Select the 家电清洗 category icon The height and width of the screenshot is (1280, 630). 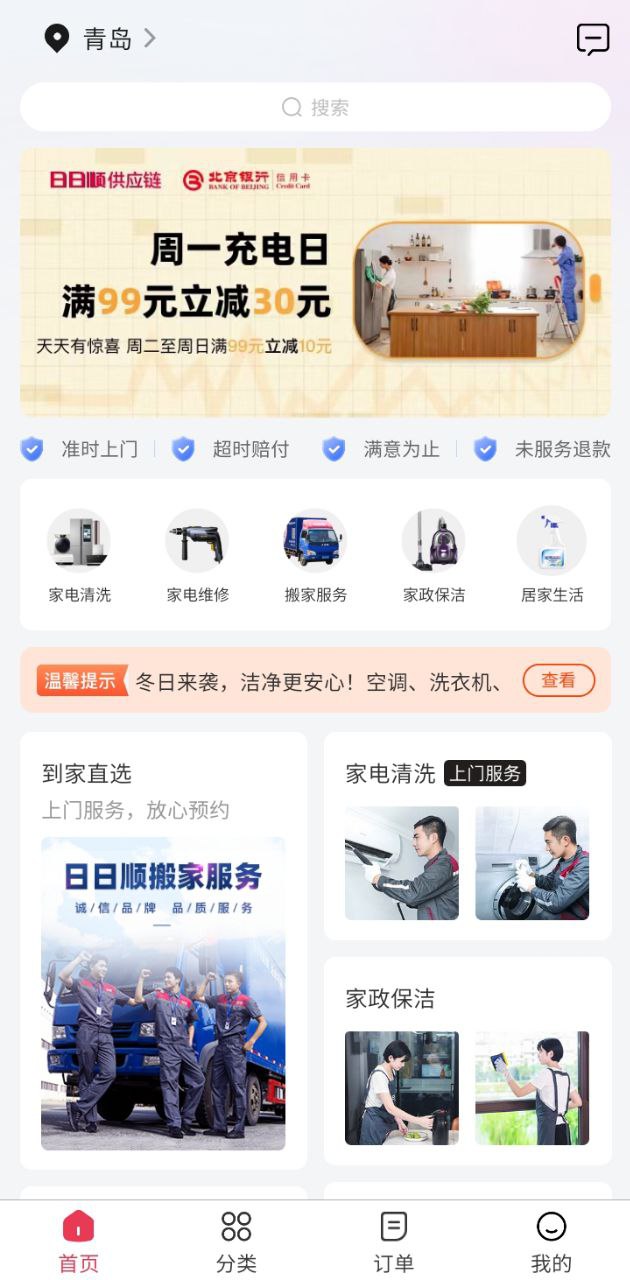[79, 555]
